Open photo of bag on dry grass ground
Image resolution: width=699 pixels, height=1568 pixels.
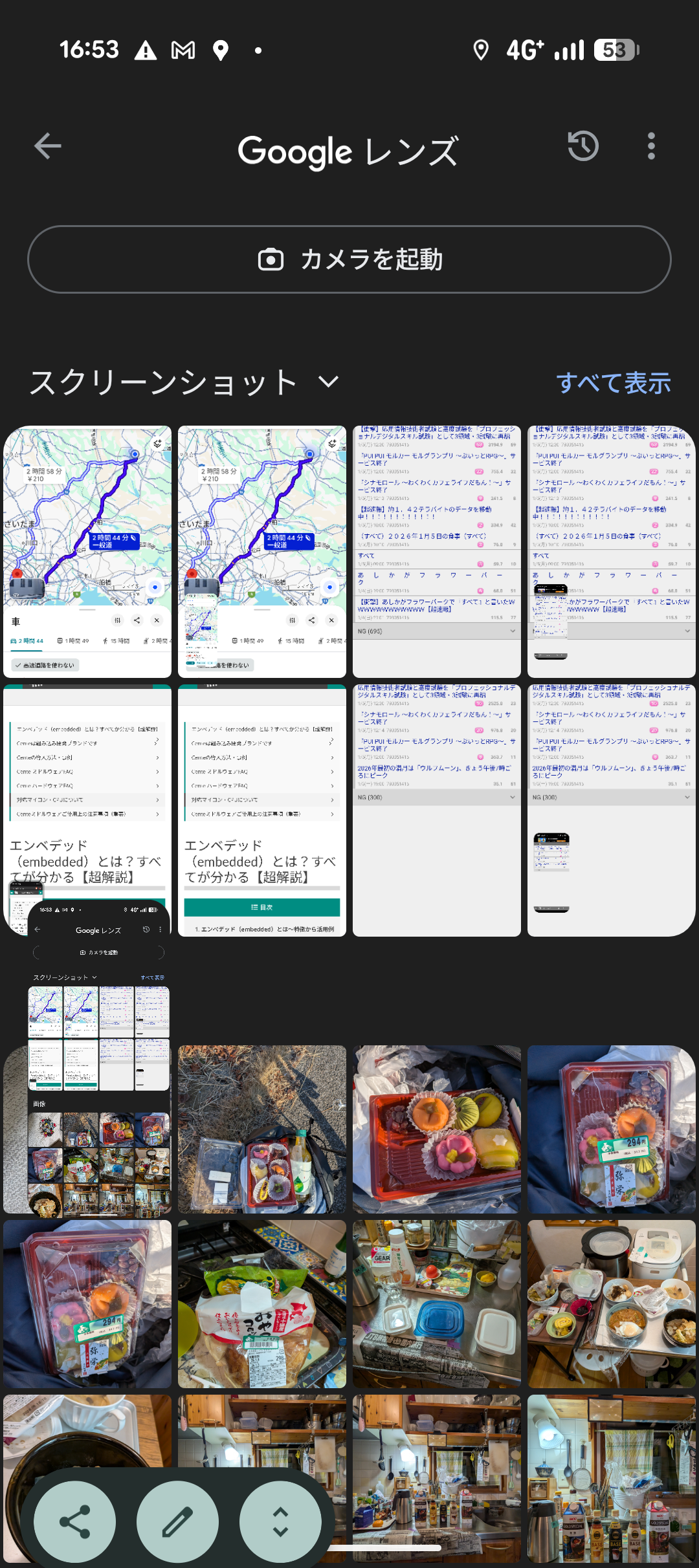click(262, 1129)
